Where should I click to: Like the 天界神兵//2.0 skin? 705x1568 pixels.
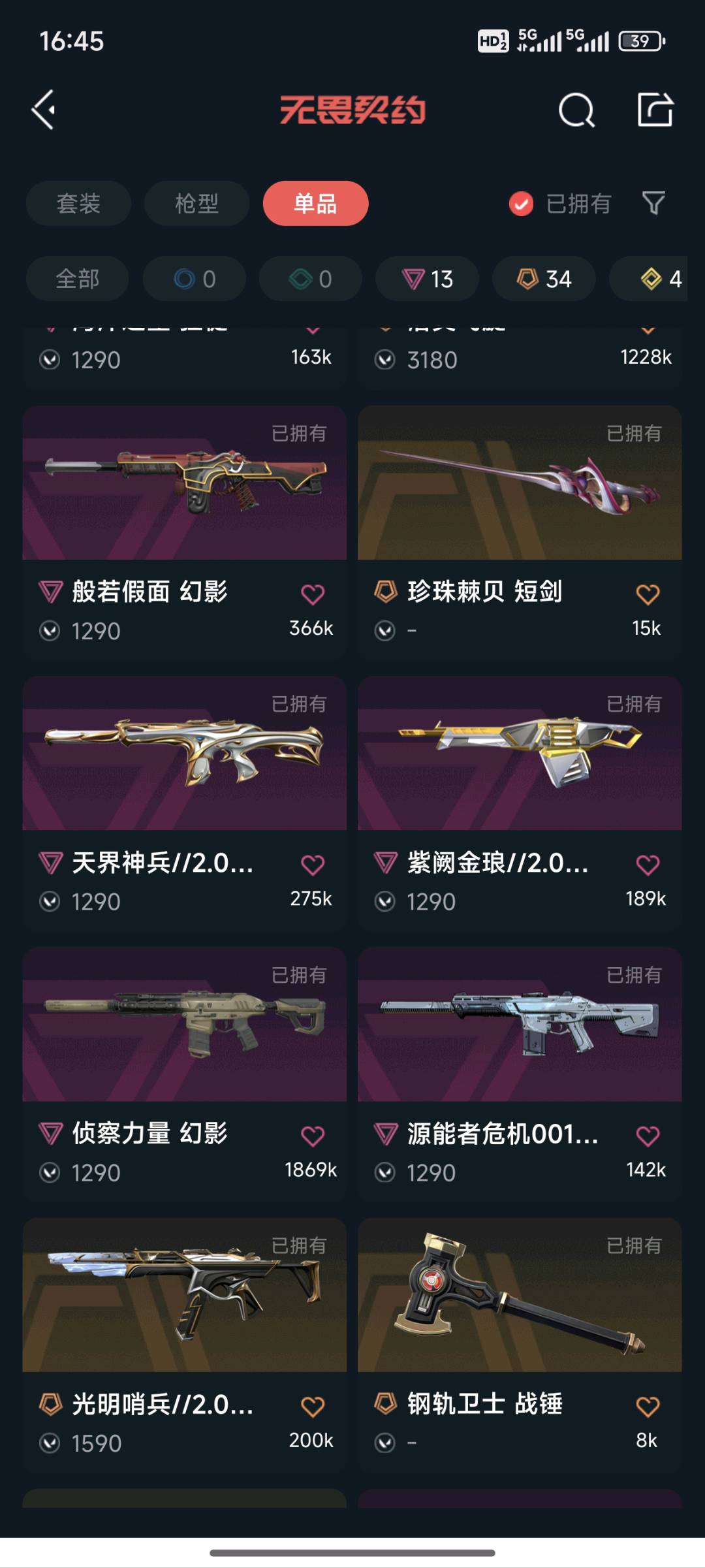tap(313, 865)
